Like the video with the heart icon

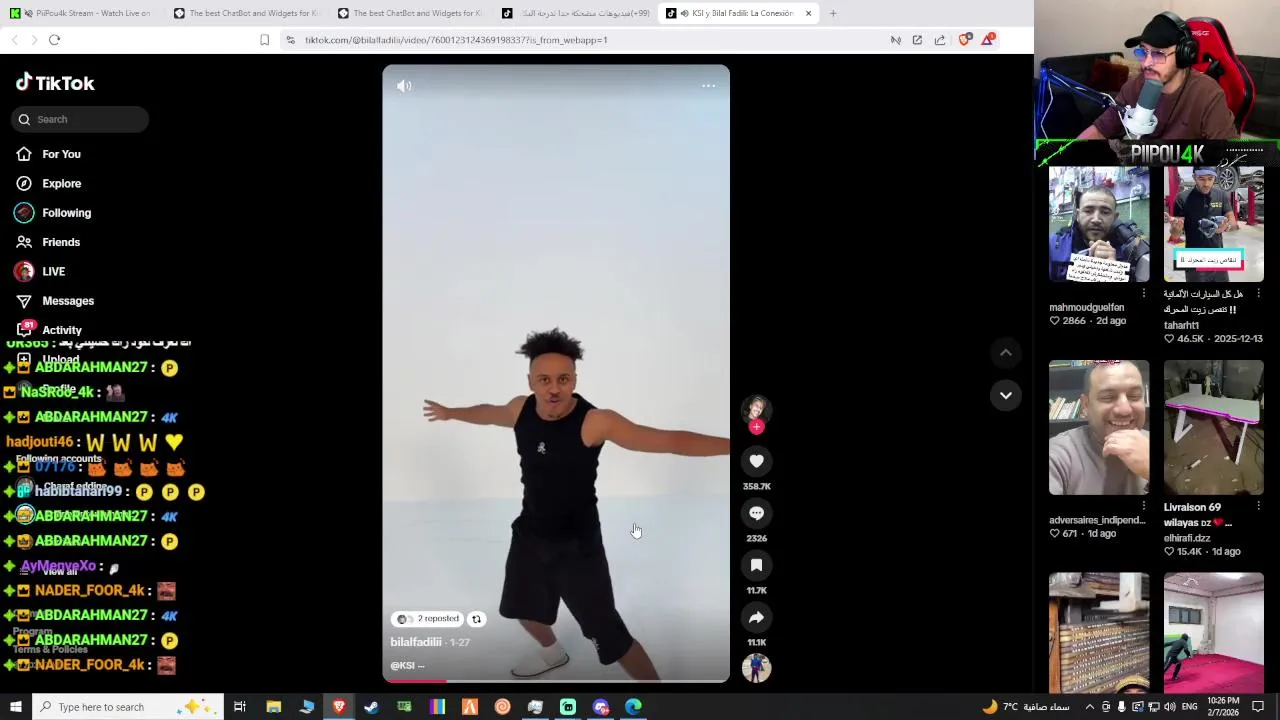[756, 461]
